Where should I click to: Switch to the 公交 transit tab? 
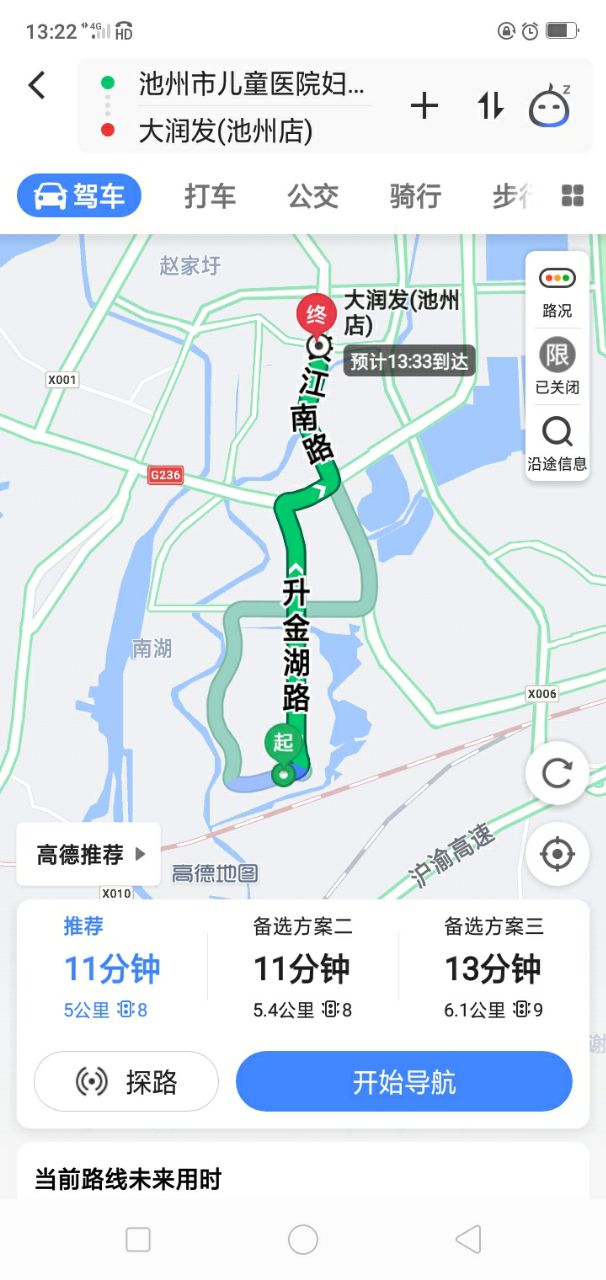point(313,196)
